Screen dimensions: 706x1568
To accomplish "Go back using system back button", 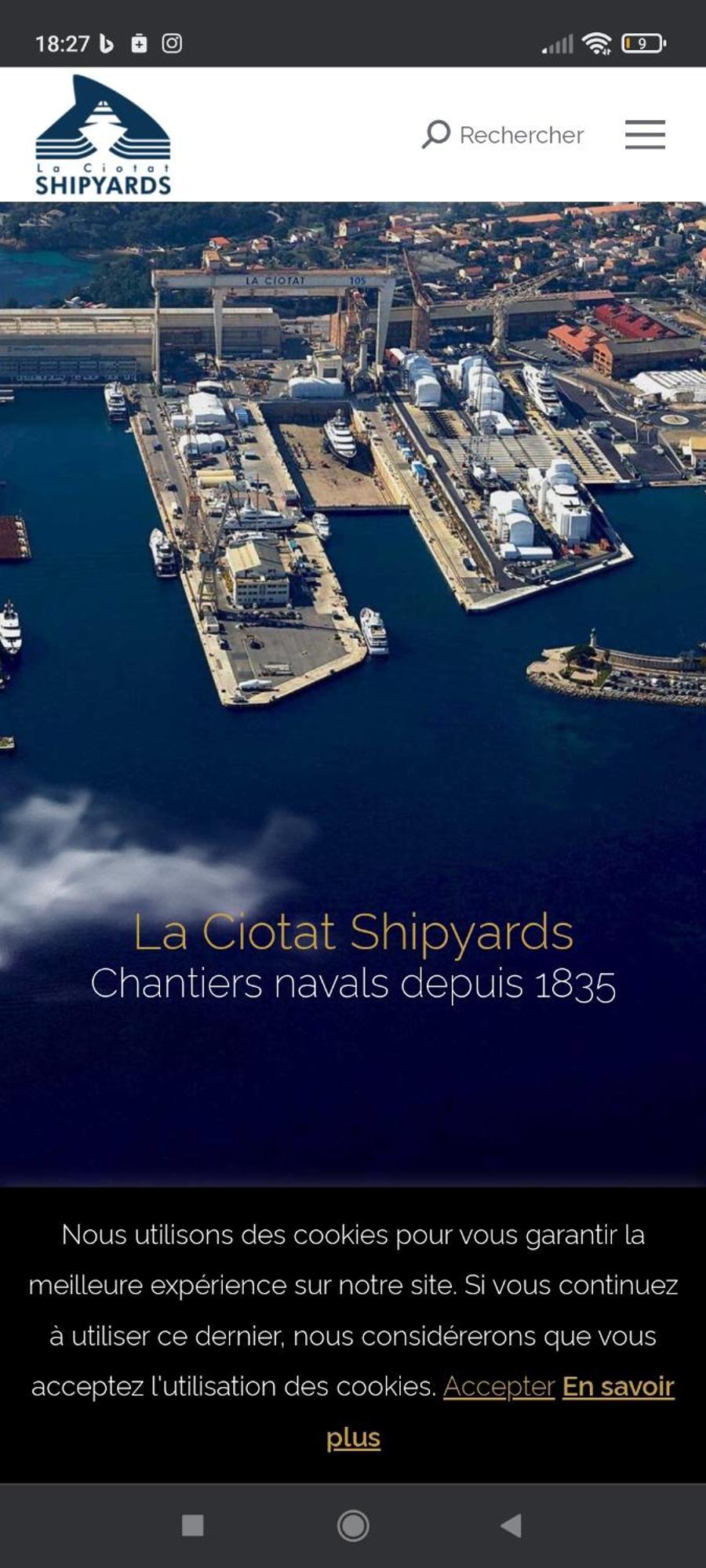I will tap(511, 1525).
